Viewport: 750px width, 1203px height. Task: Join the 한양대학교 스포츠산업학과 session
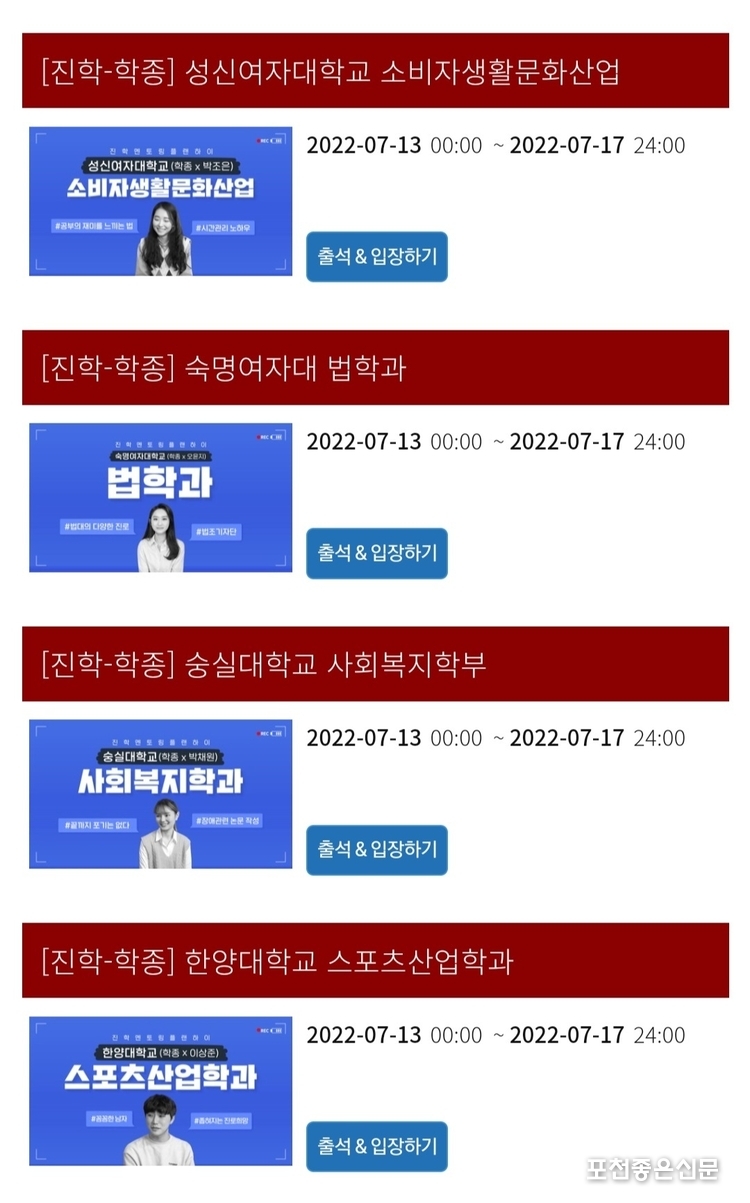377,1146
